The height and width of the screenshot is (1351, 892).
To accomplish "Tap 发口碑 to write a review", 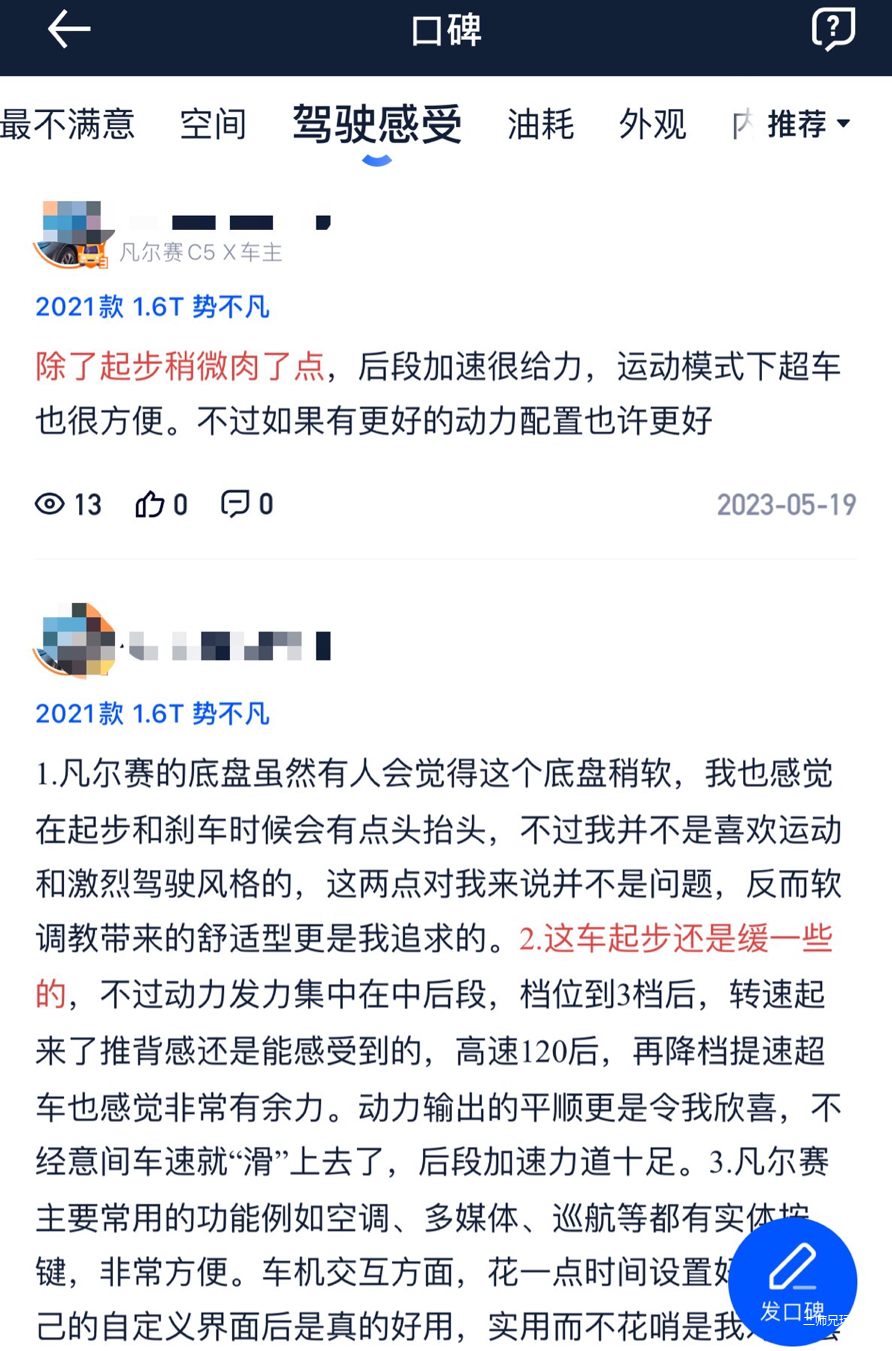I will [x=792, y=1282].
